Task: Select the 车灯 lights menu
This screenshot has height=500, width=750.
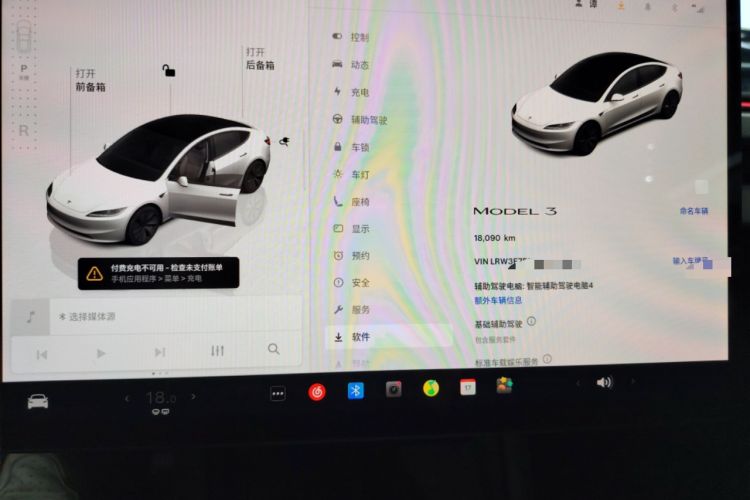Action: click(358, 174)
